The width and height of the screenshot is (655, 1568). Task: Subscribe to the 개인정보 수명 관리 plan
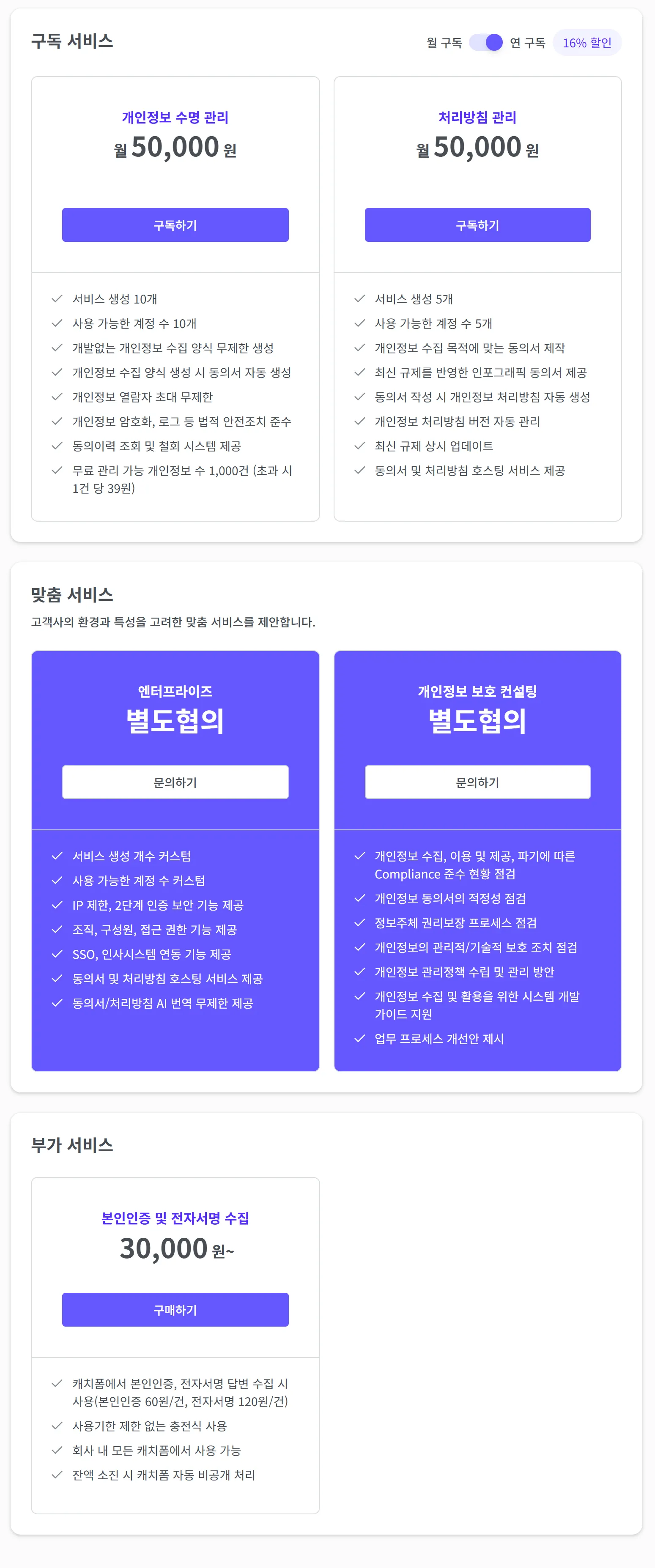(x=175, y=225)
